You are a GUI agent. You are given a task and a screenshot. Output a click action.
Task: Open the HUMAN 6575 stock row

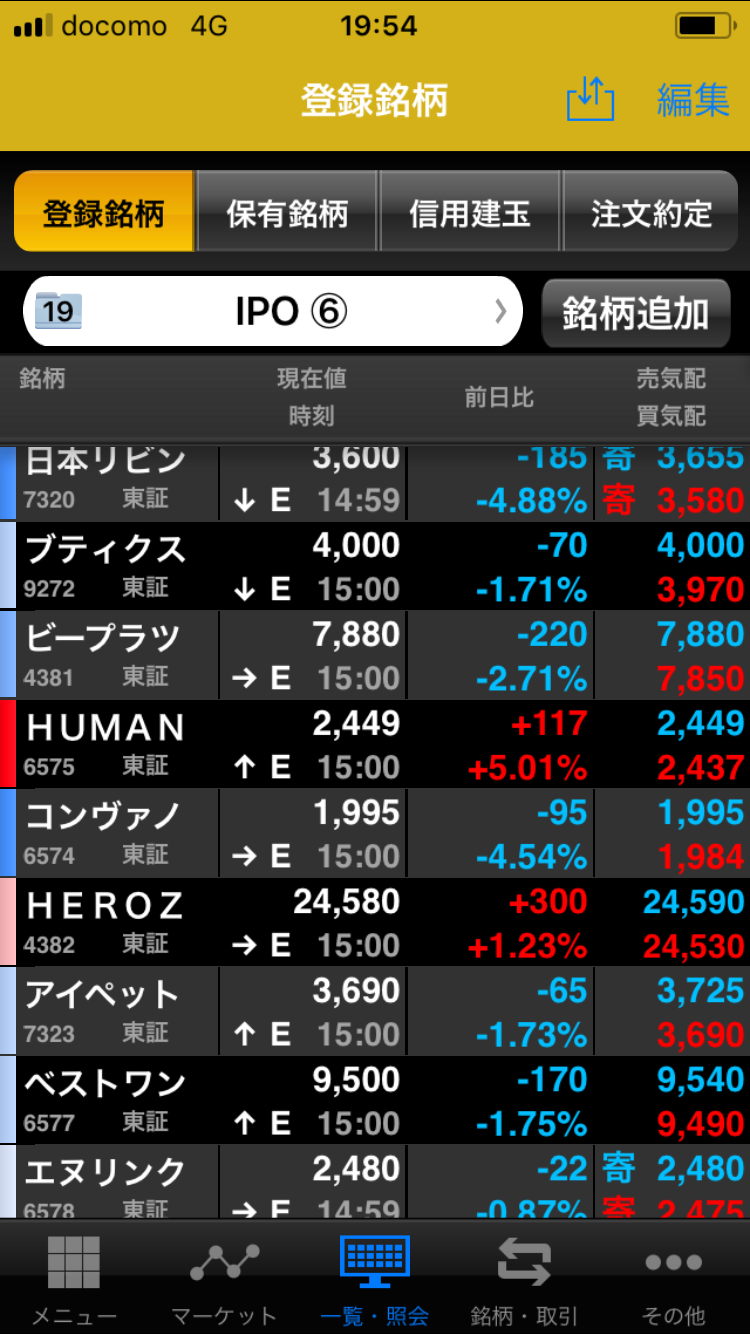(x=375, y=744)
